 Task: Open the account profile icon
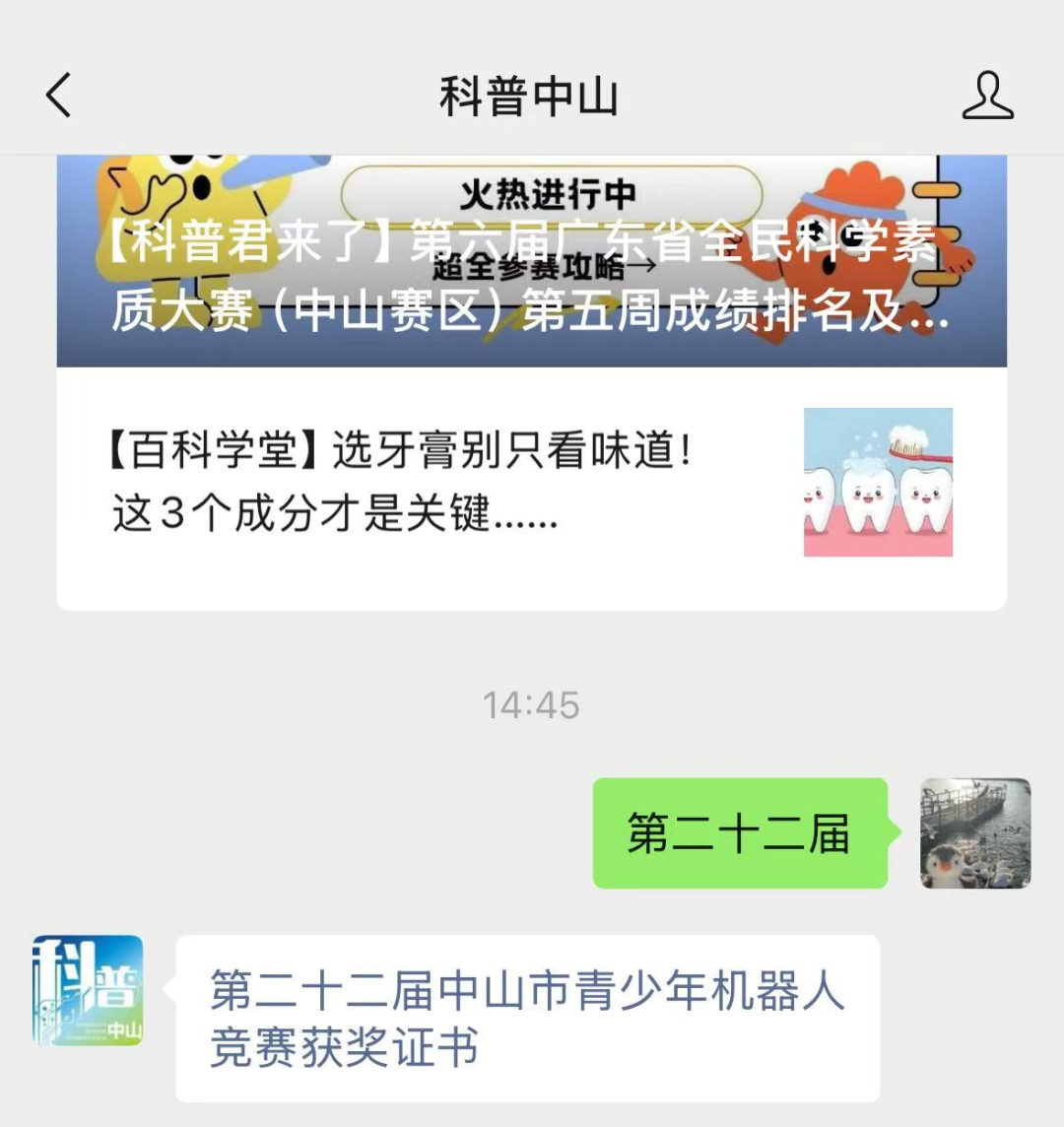pyautogui.click(x=987, y=97)
